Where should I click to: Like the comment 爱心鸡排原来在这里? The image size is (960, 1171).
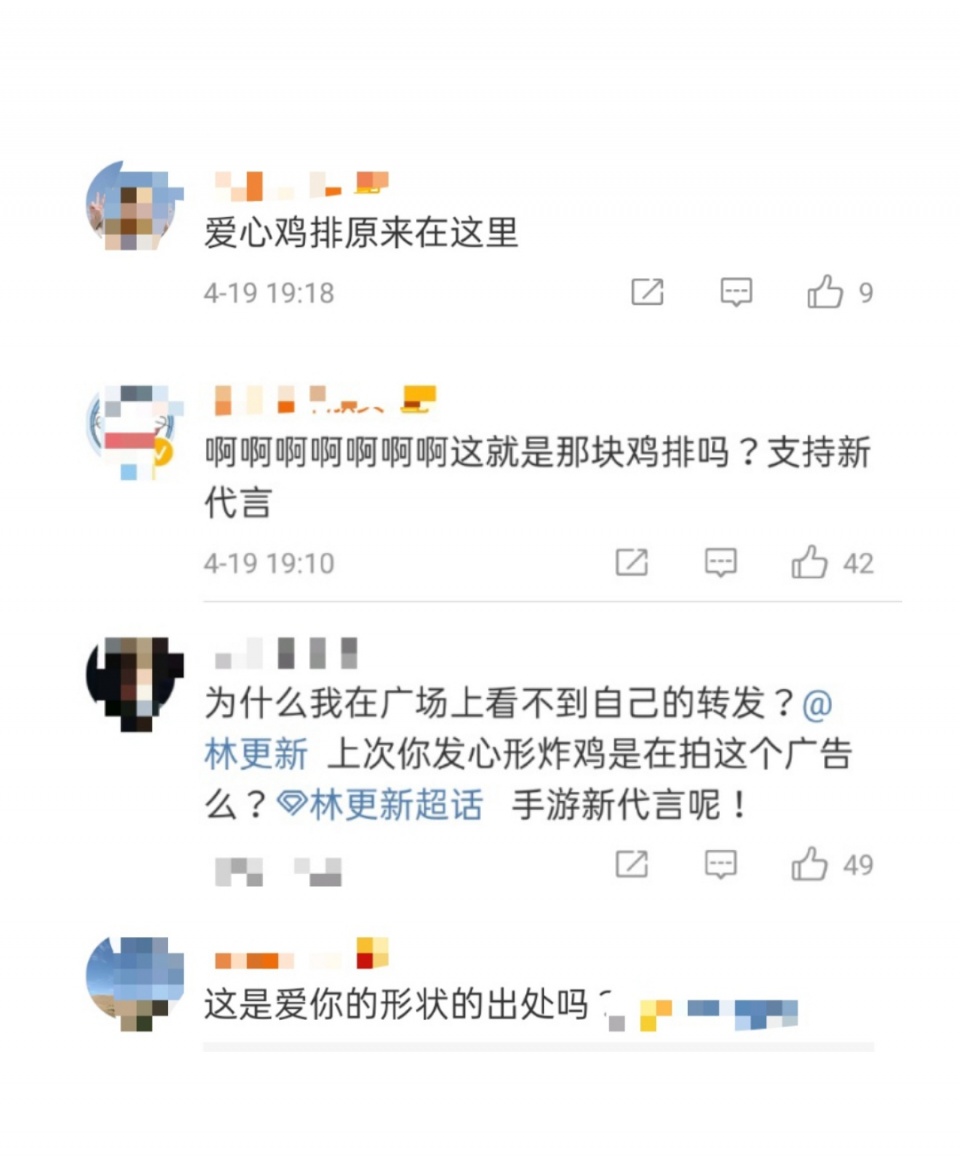coord(826,292)
